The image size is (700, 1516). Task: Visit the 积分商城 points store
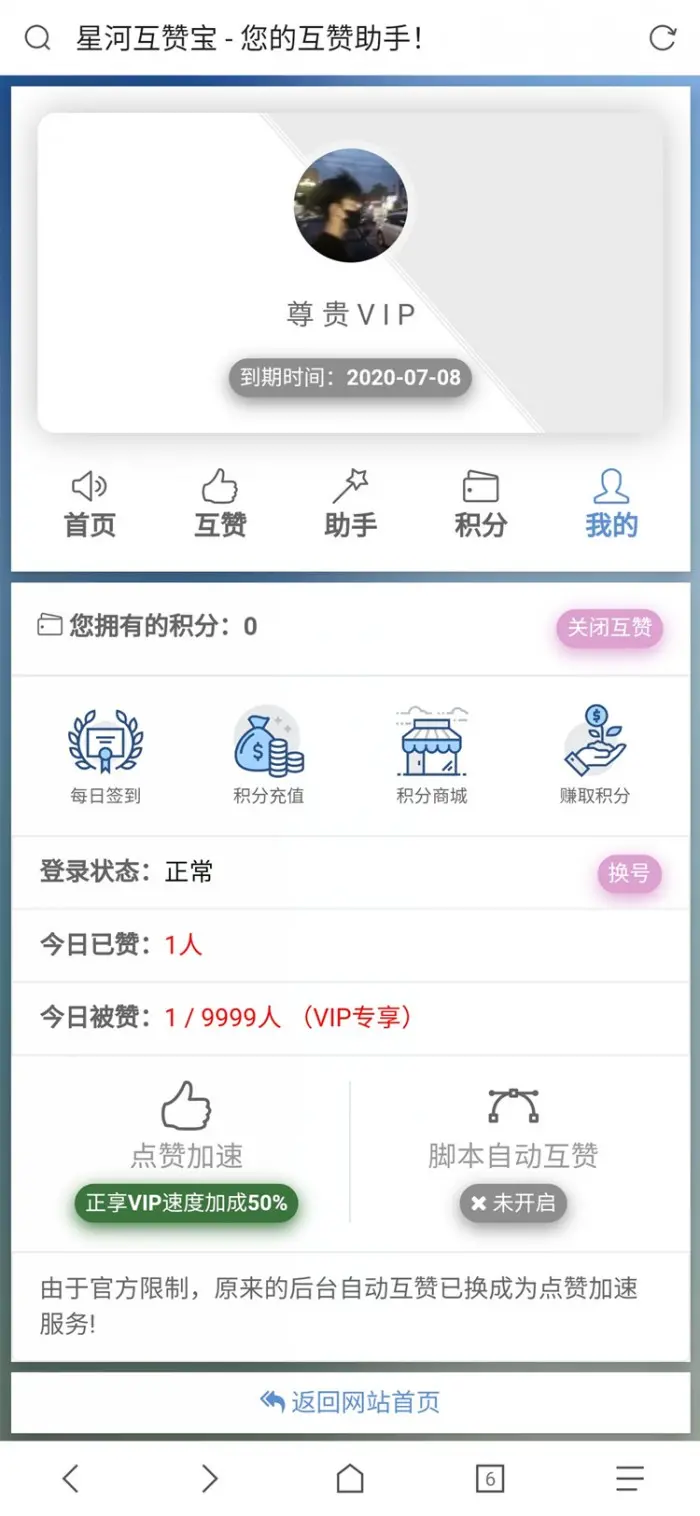click(x=432, y=756)
